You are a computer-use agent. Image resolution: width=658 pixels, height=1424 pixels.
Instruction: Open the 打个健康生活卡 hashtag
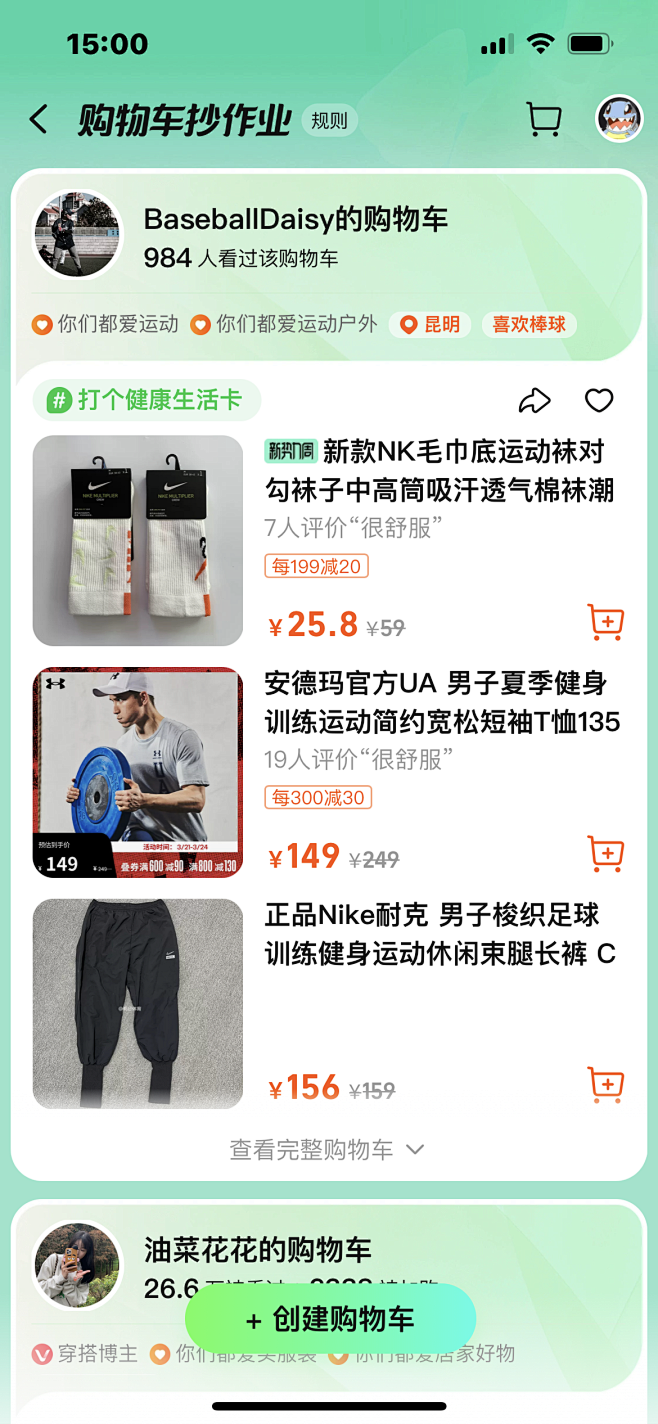[147, 401]
